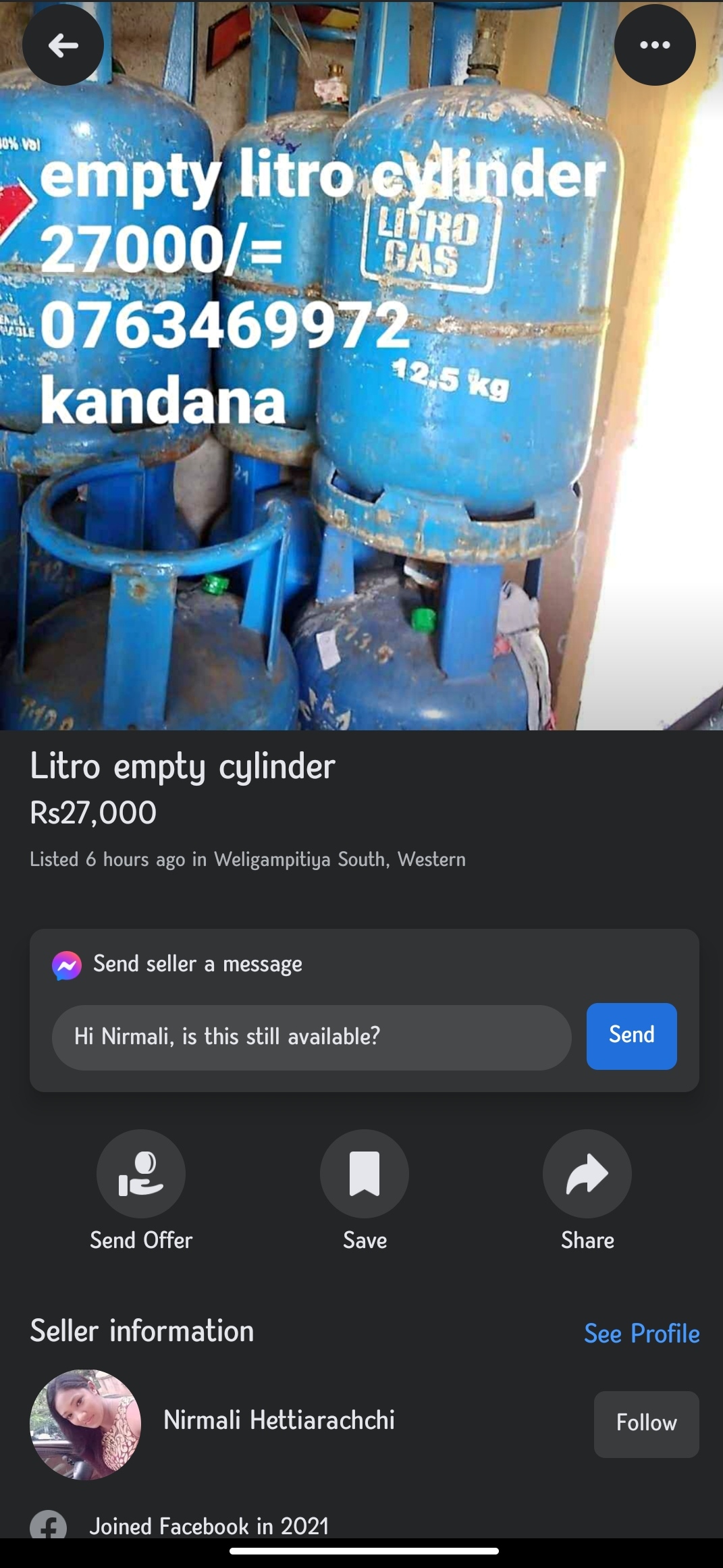Follow Nirmali Hettiarachchi

[x=646, y=1424]
